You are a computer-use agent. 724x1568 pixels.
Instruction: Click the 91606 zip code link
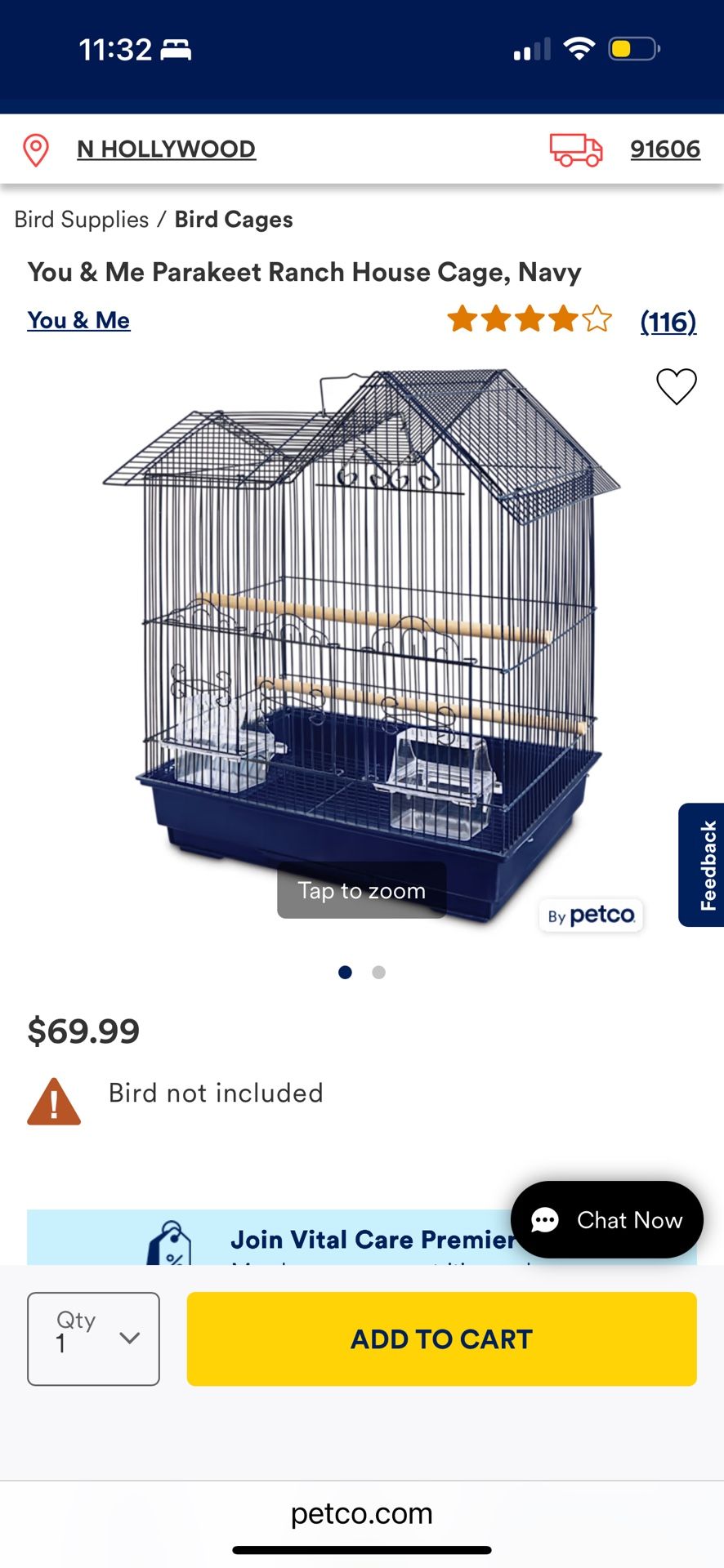(665, 149)
